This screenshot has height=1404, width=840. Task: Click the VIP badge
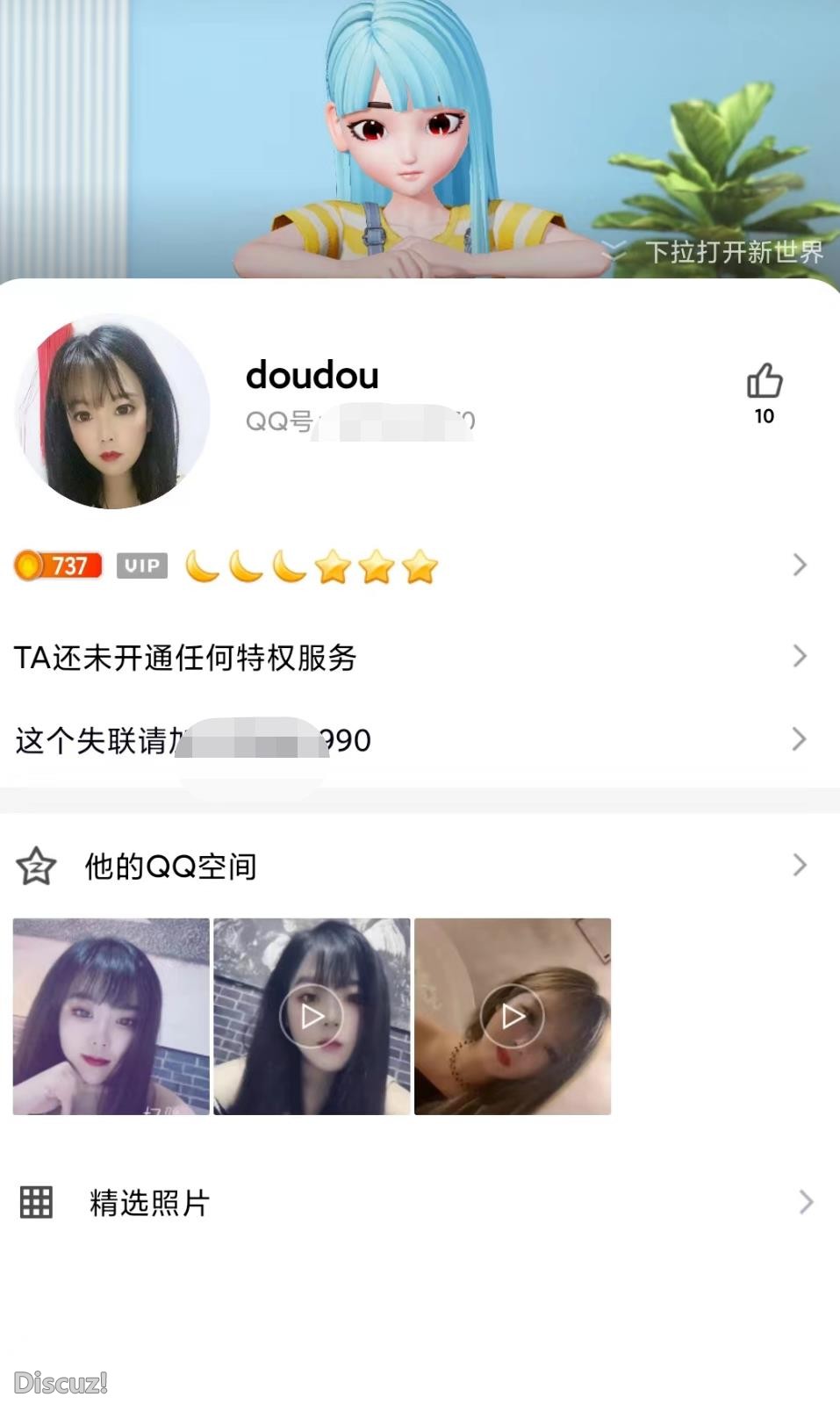pyautogui.click(x=142, y=565)
